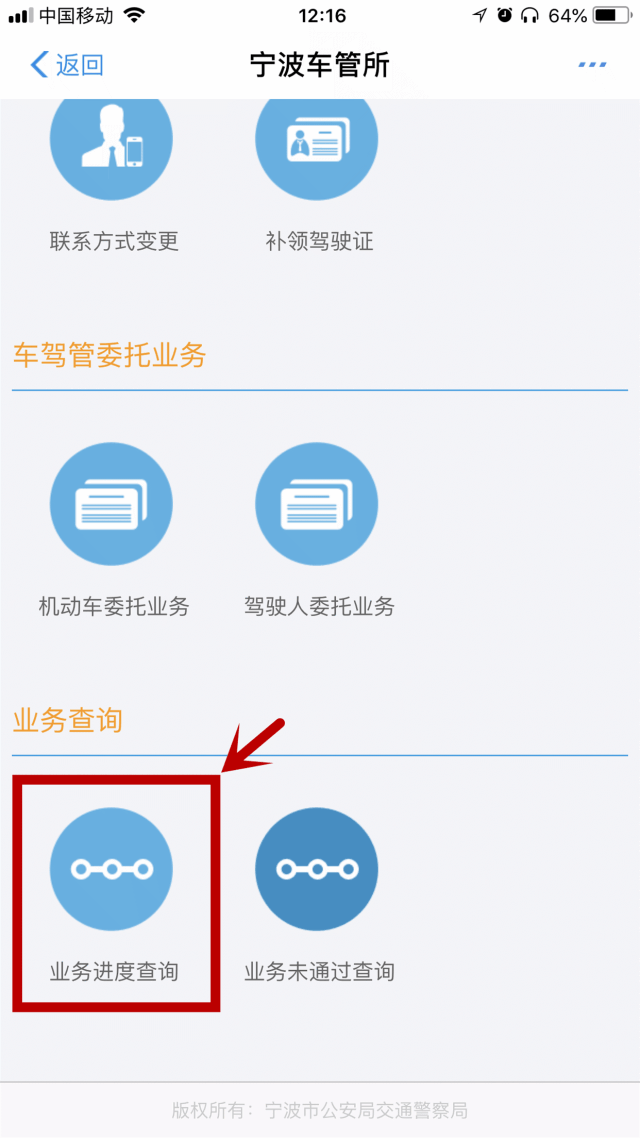
Task: Open the three-dot overflow menu
Action: tap(592, 66)
